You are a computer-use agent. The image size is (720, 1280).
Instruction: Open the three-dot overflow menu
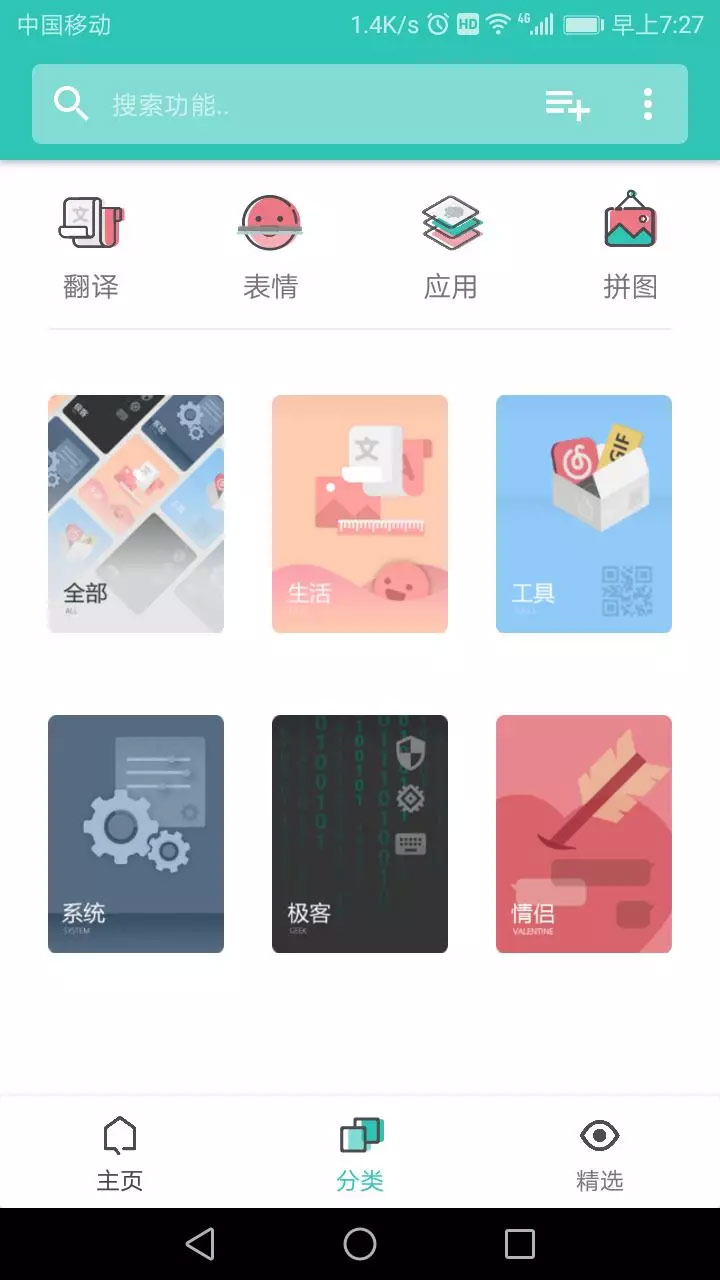[x=647, y=103]
